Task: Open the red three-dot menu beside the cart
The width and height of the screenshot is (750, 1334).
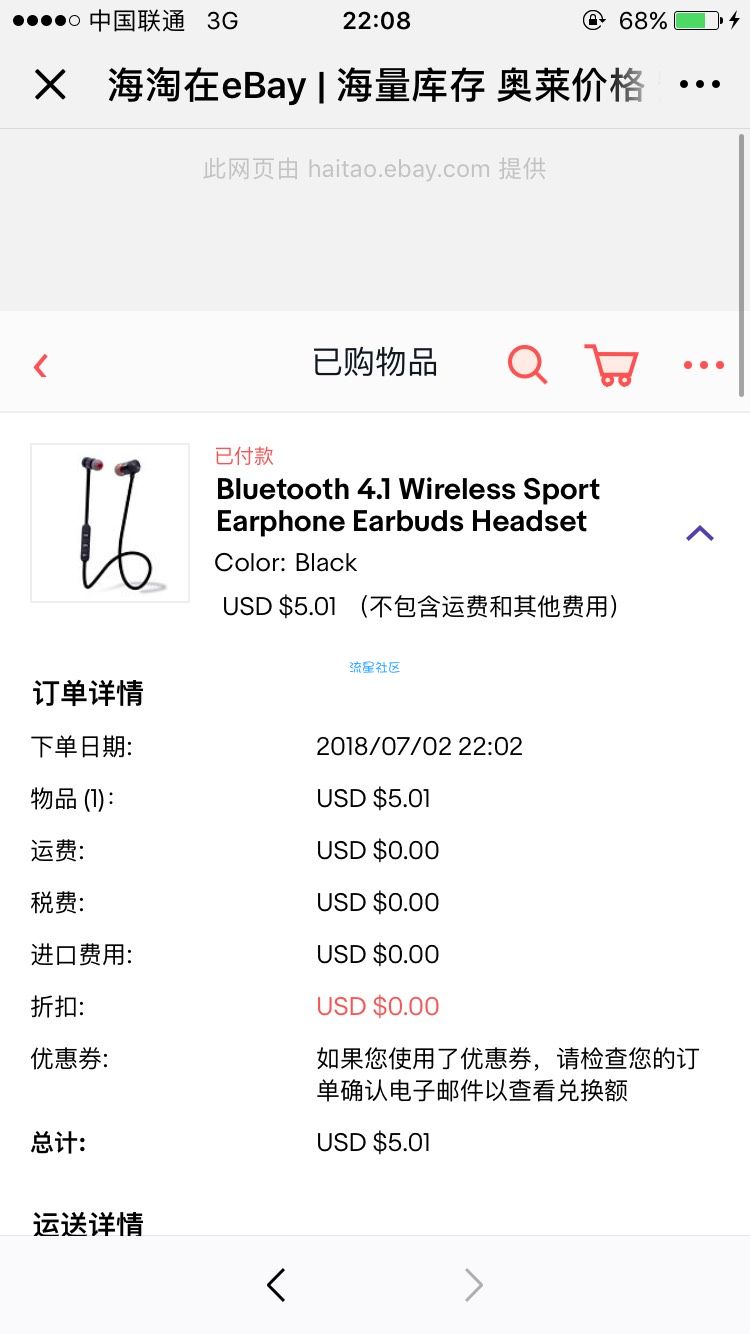Action: (x=704, y=365)
